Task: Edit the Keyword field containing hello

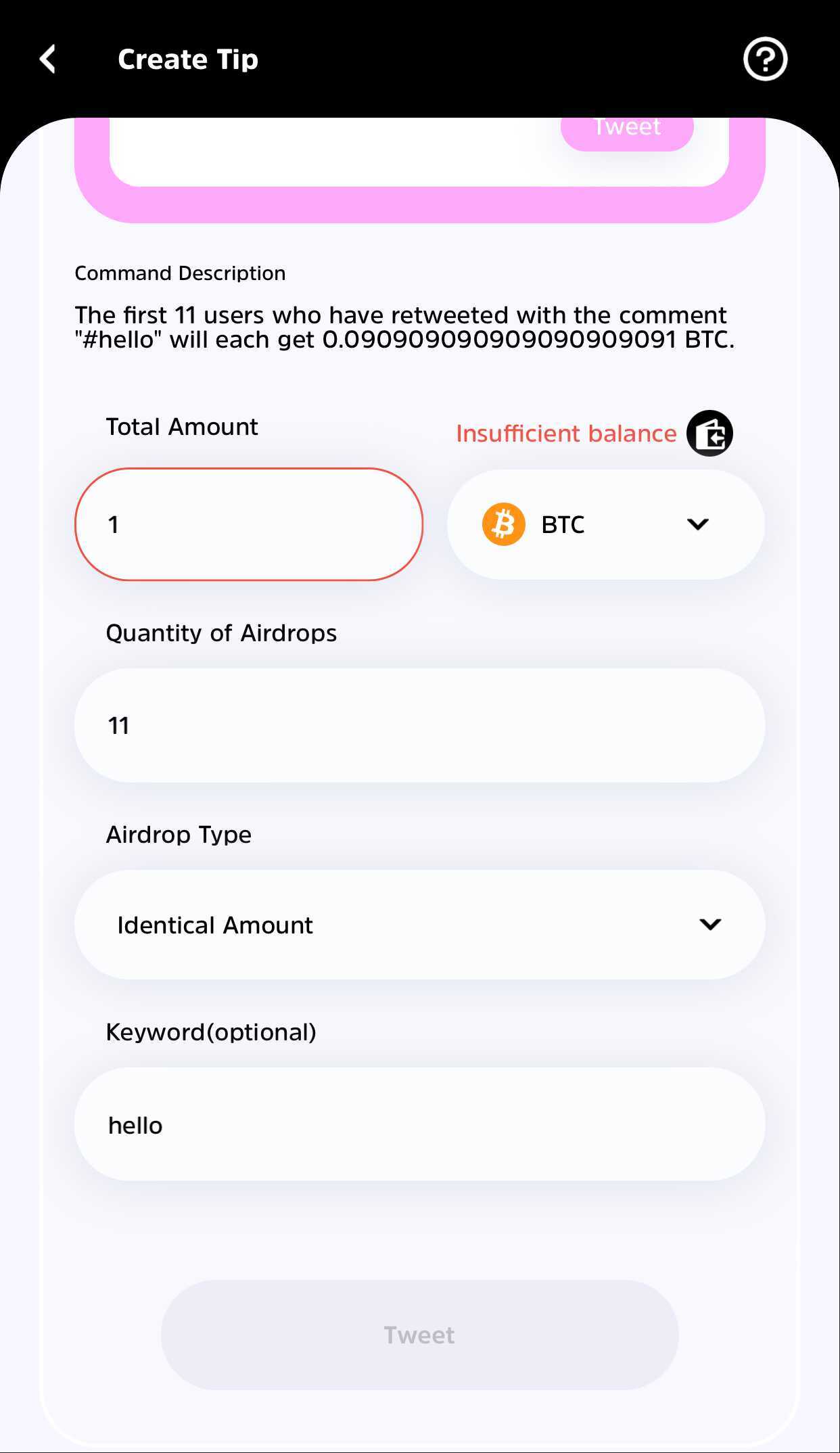Action: 419,1124
